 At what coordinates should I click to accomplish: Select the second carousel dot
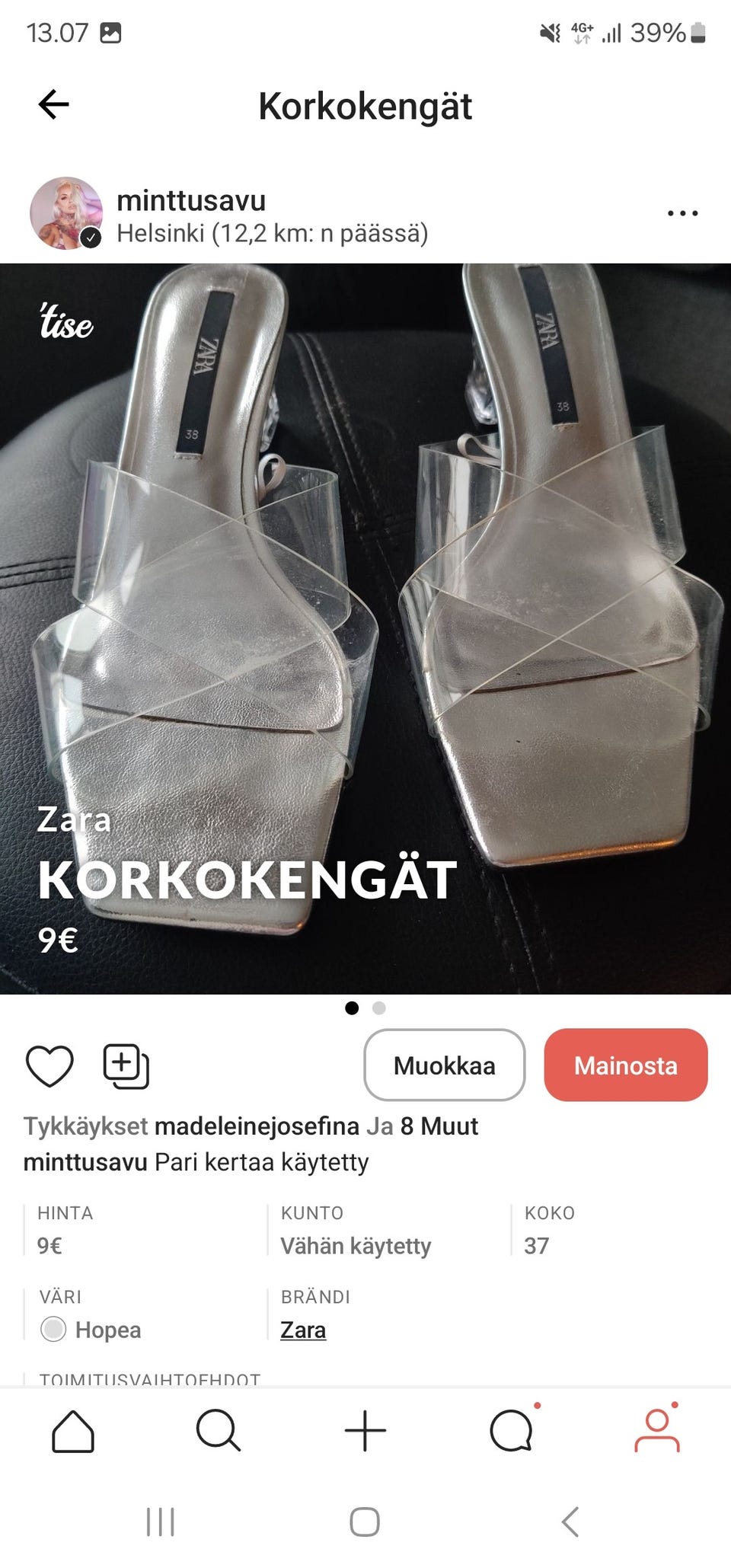tap(376, 1007)
